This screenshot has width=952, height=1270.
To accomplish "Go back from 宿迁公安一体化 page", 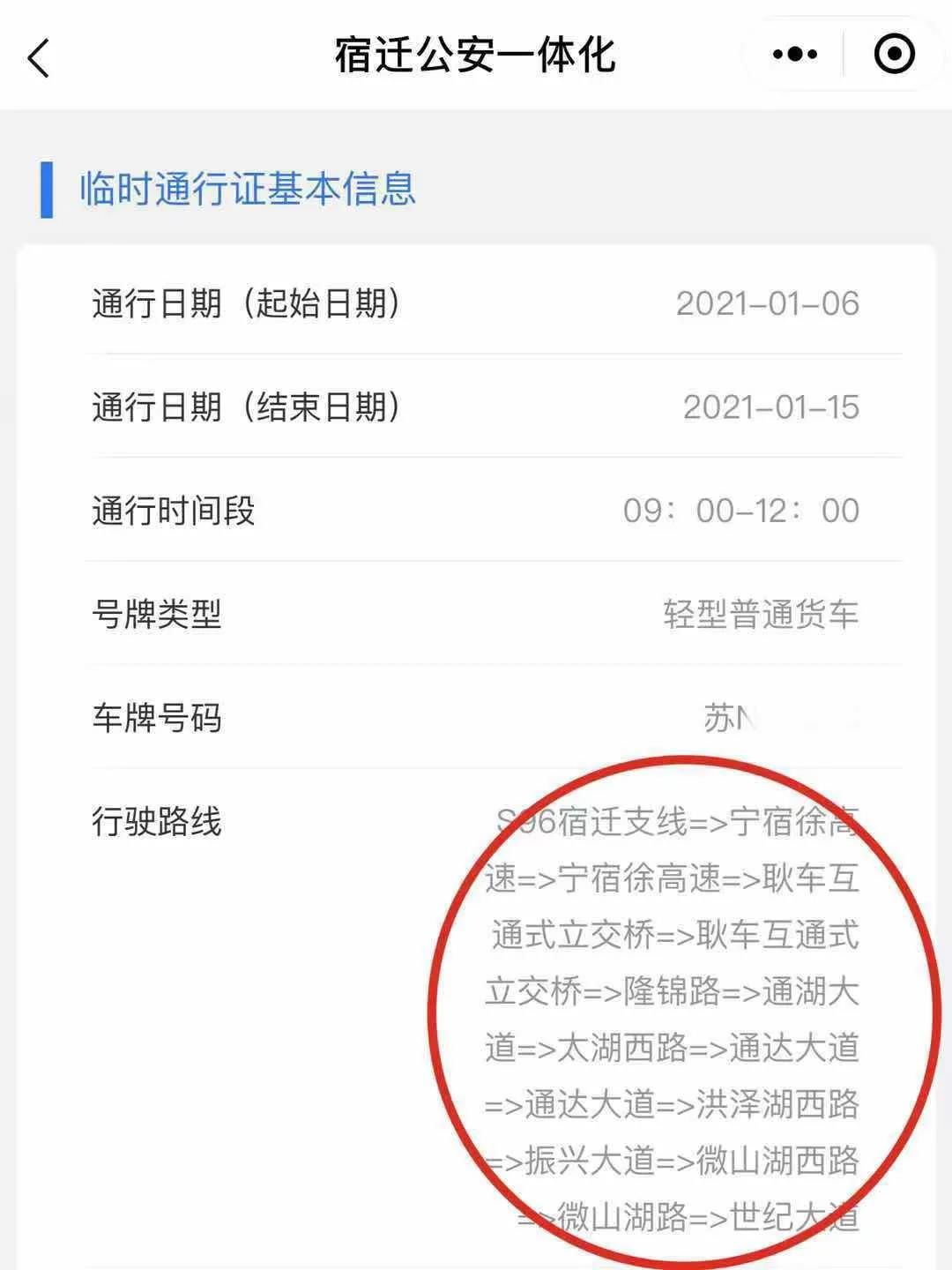I will tap(39, 58).
